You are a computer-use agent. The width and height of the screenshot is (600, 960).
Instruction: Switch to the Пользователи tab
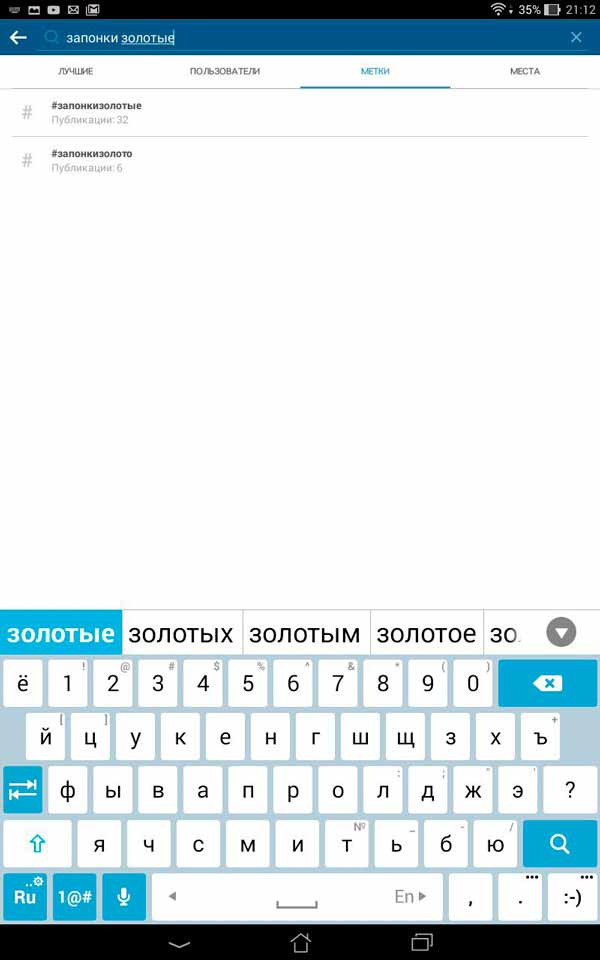pyautogui.click(x=225, y=72)
